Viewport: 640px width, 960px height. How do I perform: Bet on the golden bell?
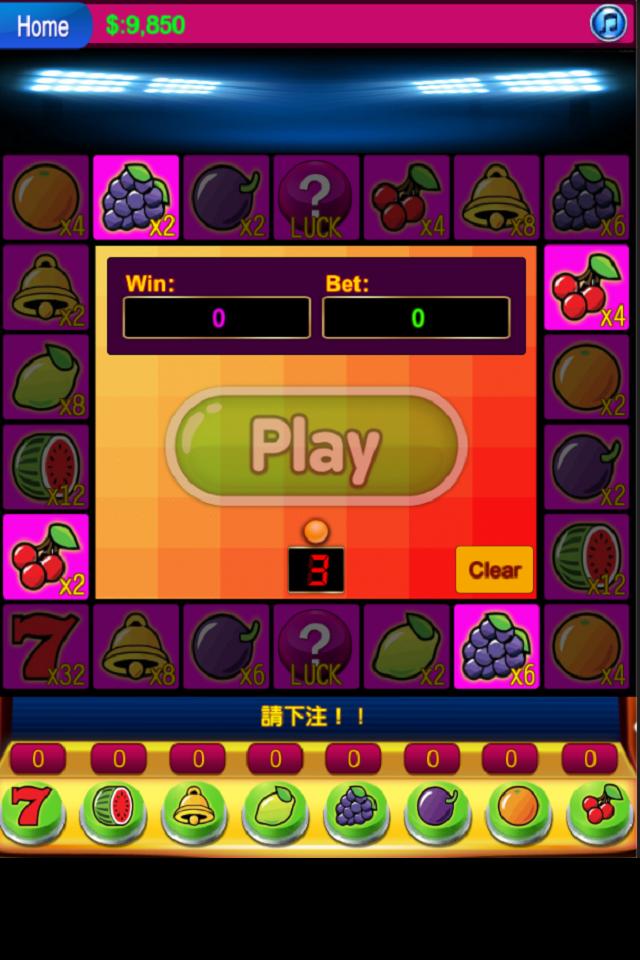(198, 809)
